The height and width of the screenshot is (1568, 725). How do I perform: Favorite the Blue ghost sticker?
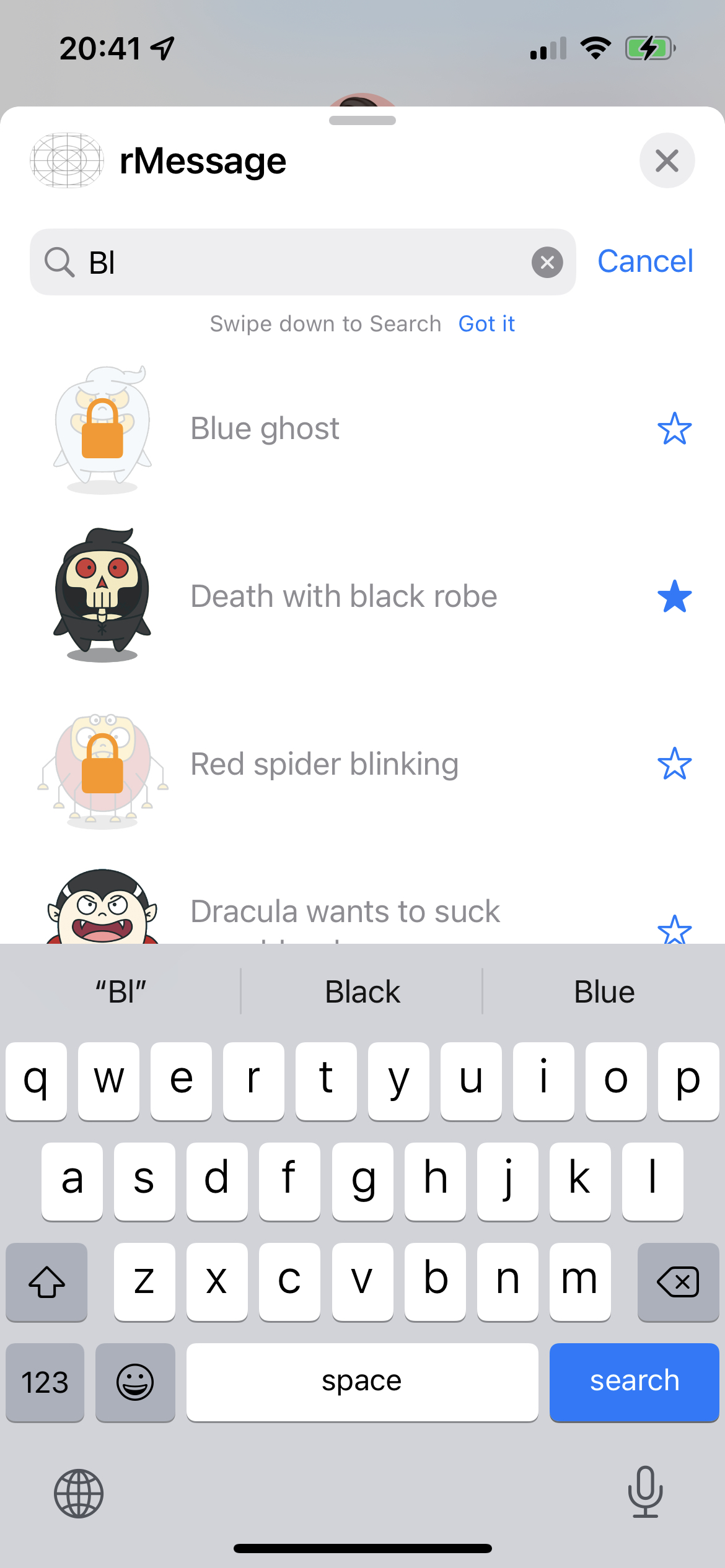coord(674,429)
